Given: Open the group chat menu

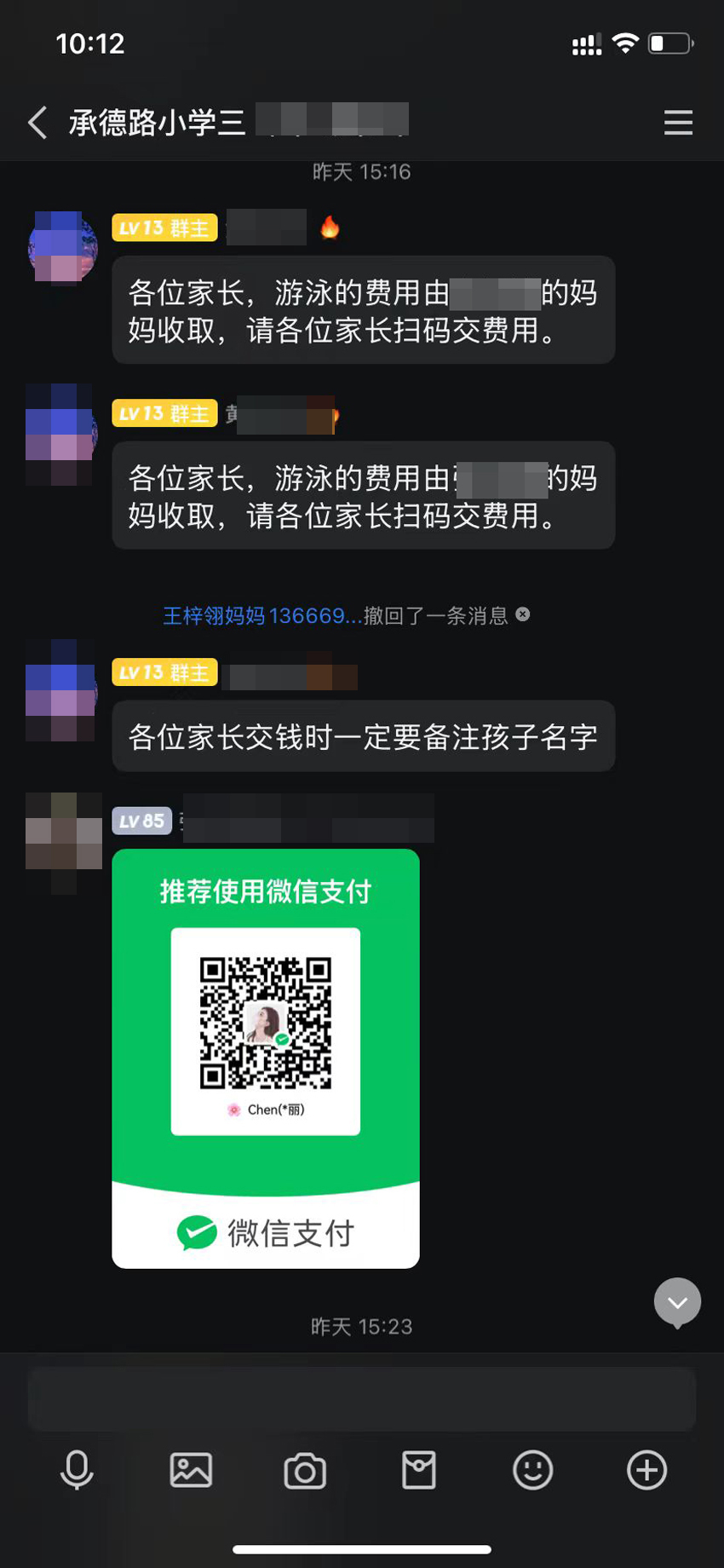Looking at the screenshot, I should coord(678,123).
